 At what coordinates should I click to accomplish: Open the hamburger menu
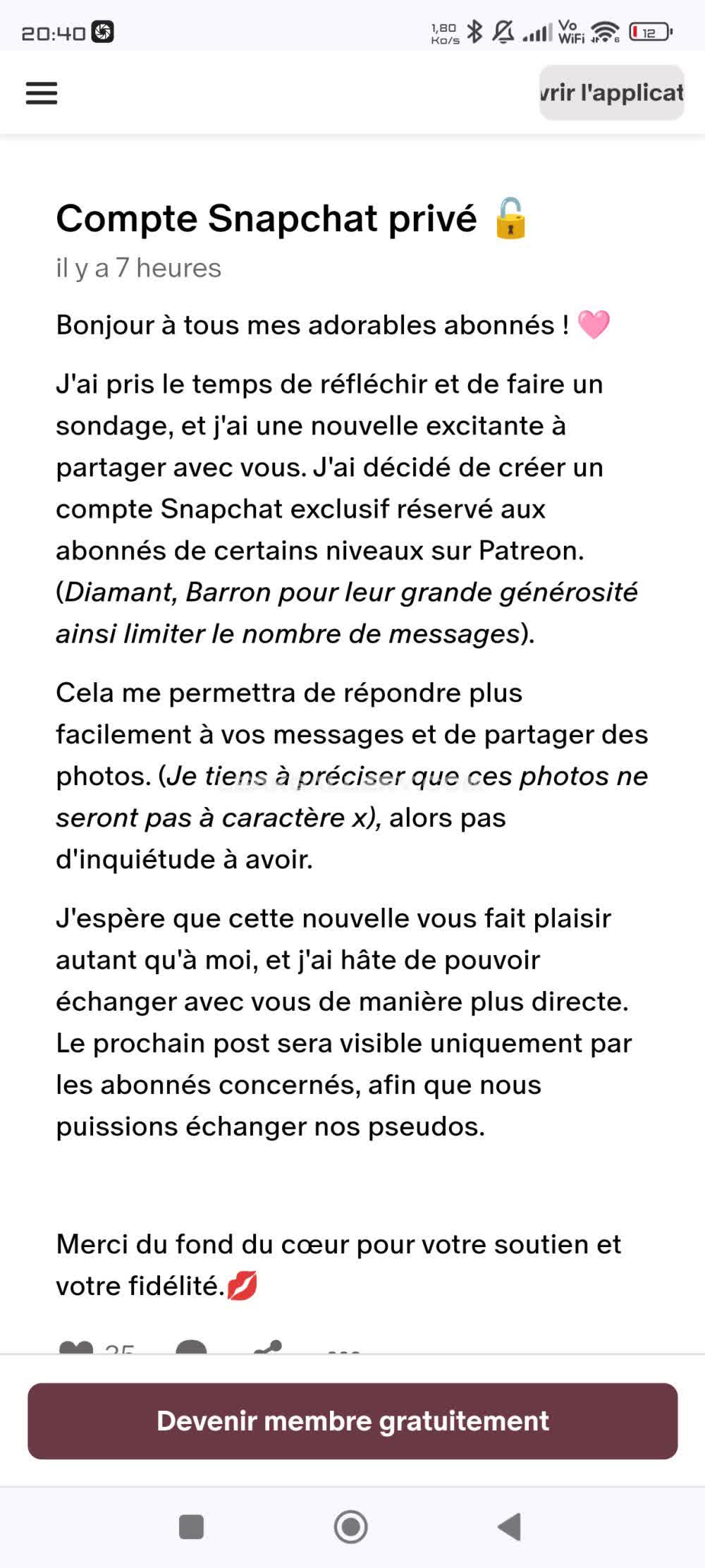click(42, 93)
